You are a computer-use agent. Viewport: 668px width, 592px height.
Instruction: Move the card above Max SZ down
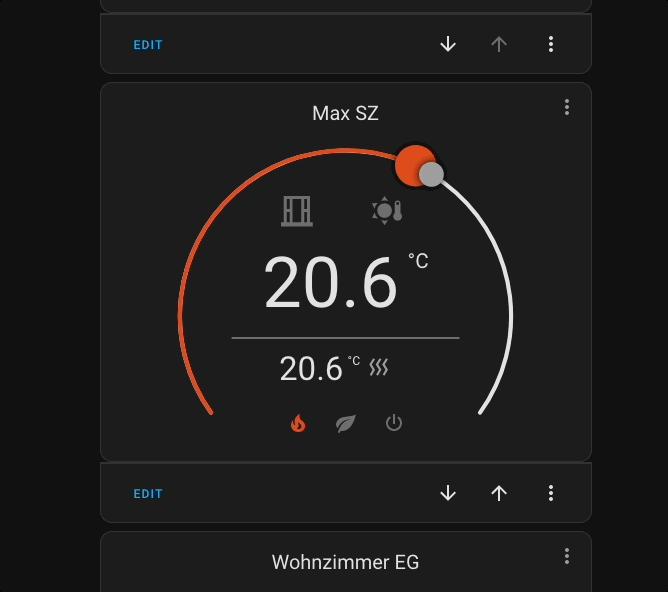coord(448,44)
